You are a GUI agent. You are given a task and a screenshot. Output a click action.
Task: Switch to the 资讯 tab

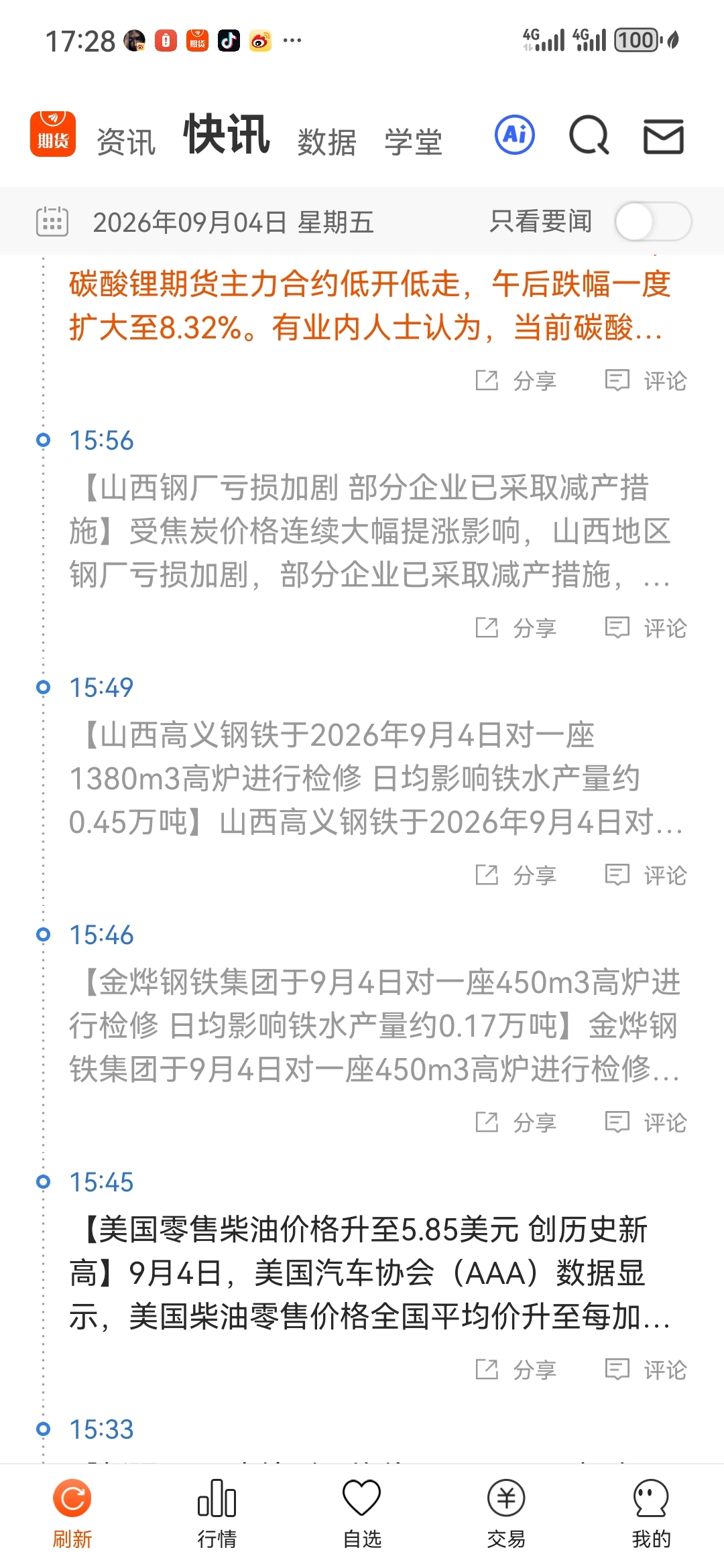tap(126, 142)
